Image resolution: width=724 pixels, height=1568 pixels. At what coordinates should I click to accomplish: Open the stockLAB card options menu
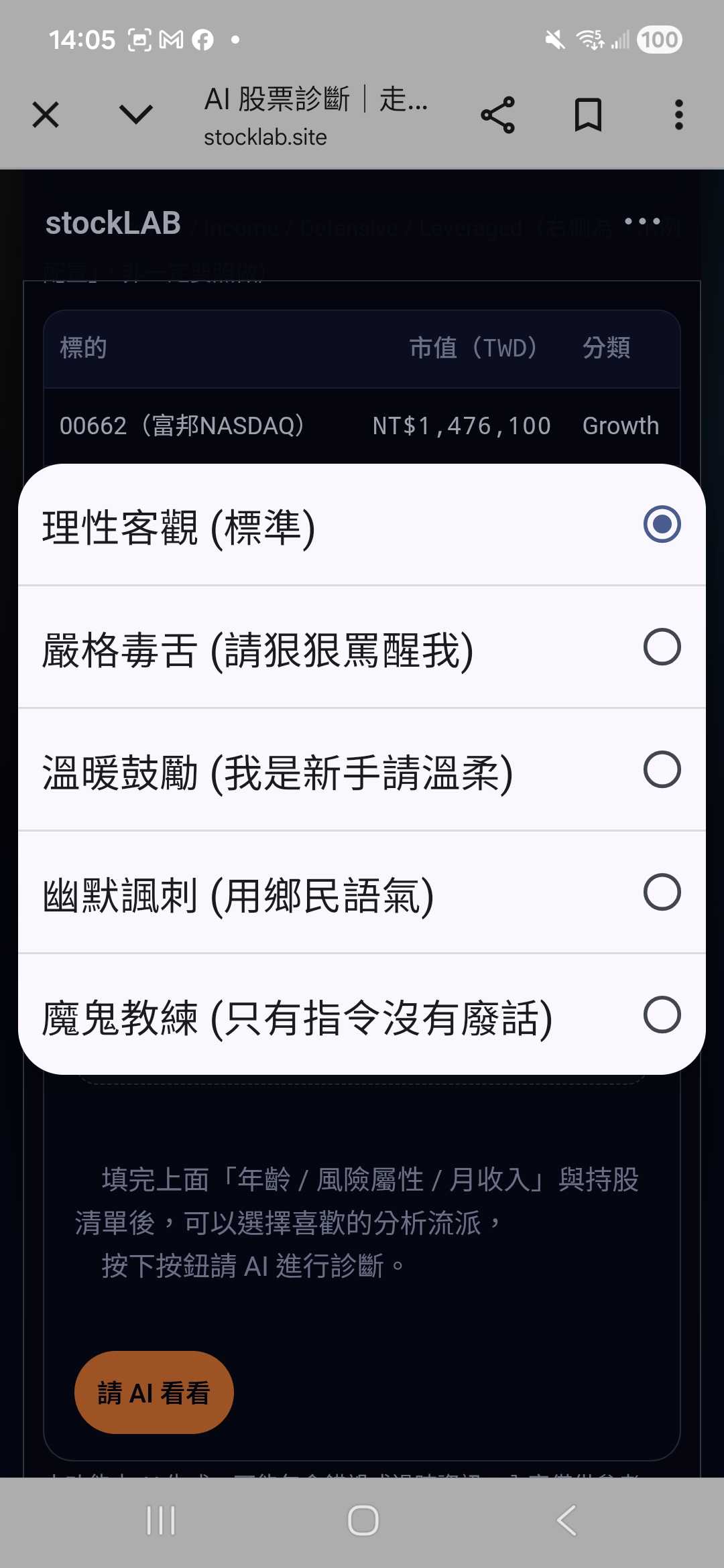click(x=642, y=221)
